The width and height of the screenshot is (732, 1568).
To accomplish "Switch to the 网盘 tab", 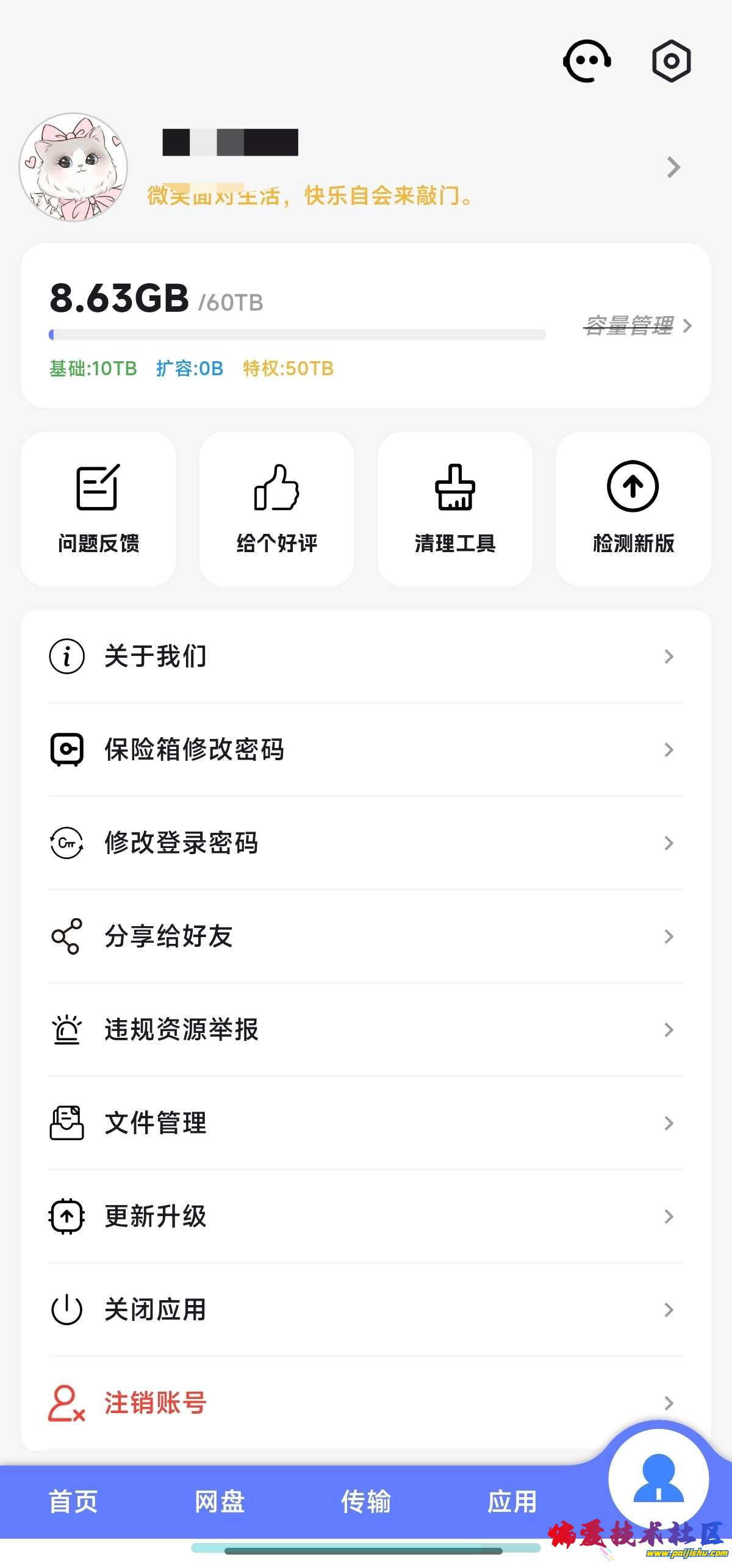I will 220,1501.
